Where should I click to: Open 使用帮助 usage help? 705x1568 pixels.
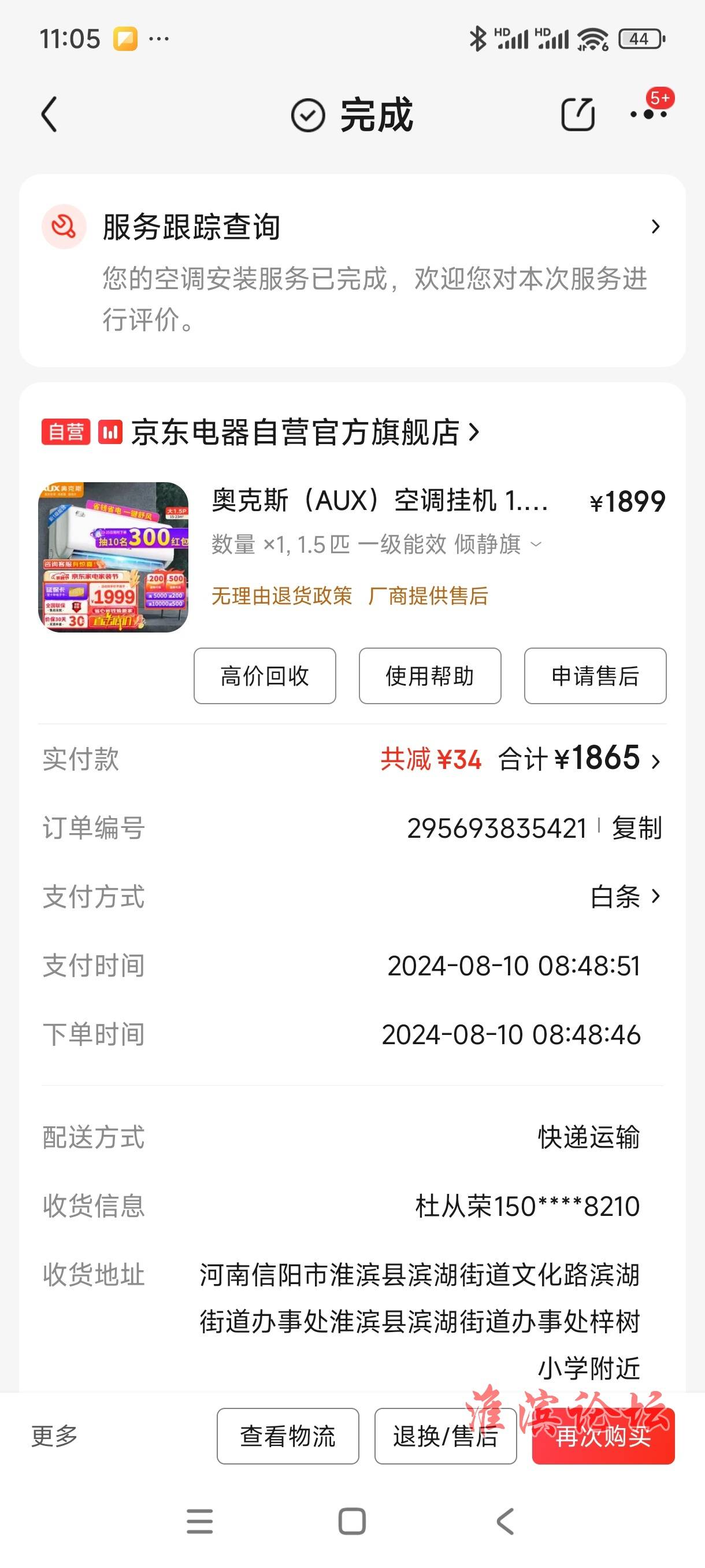click(429, 676)
